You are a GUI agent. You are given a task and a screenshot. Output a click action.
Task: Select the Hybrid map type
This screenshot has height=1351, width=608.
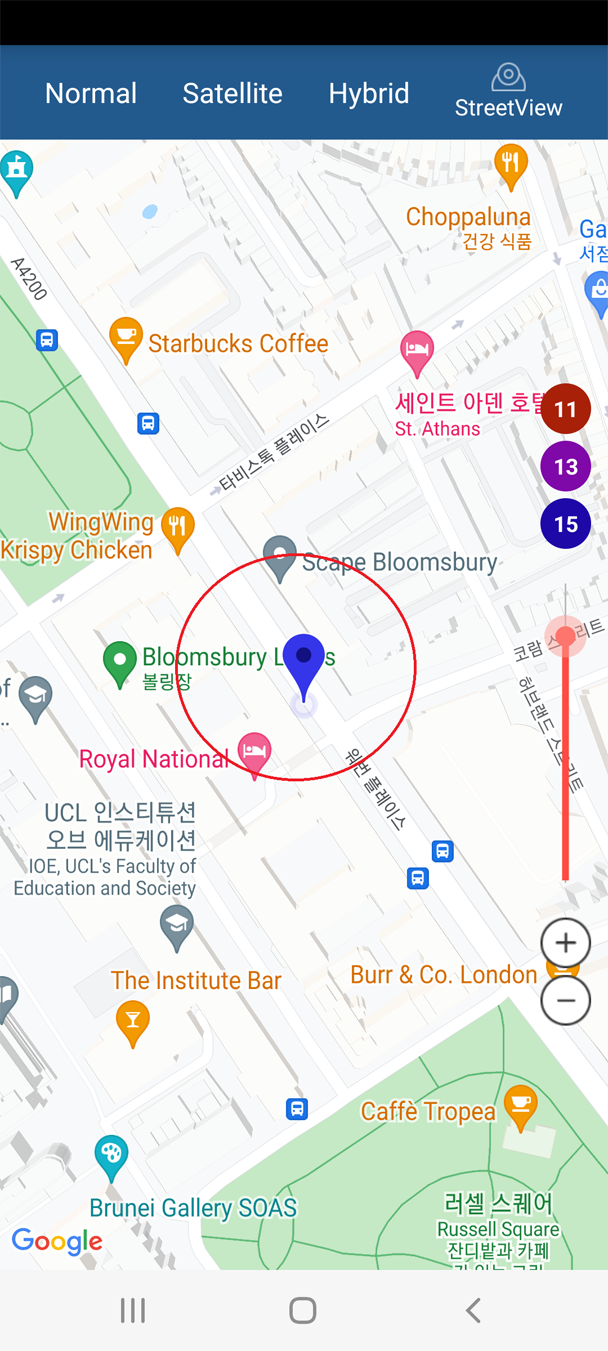pyautogui.click(x=368, y=93)
